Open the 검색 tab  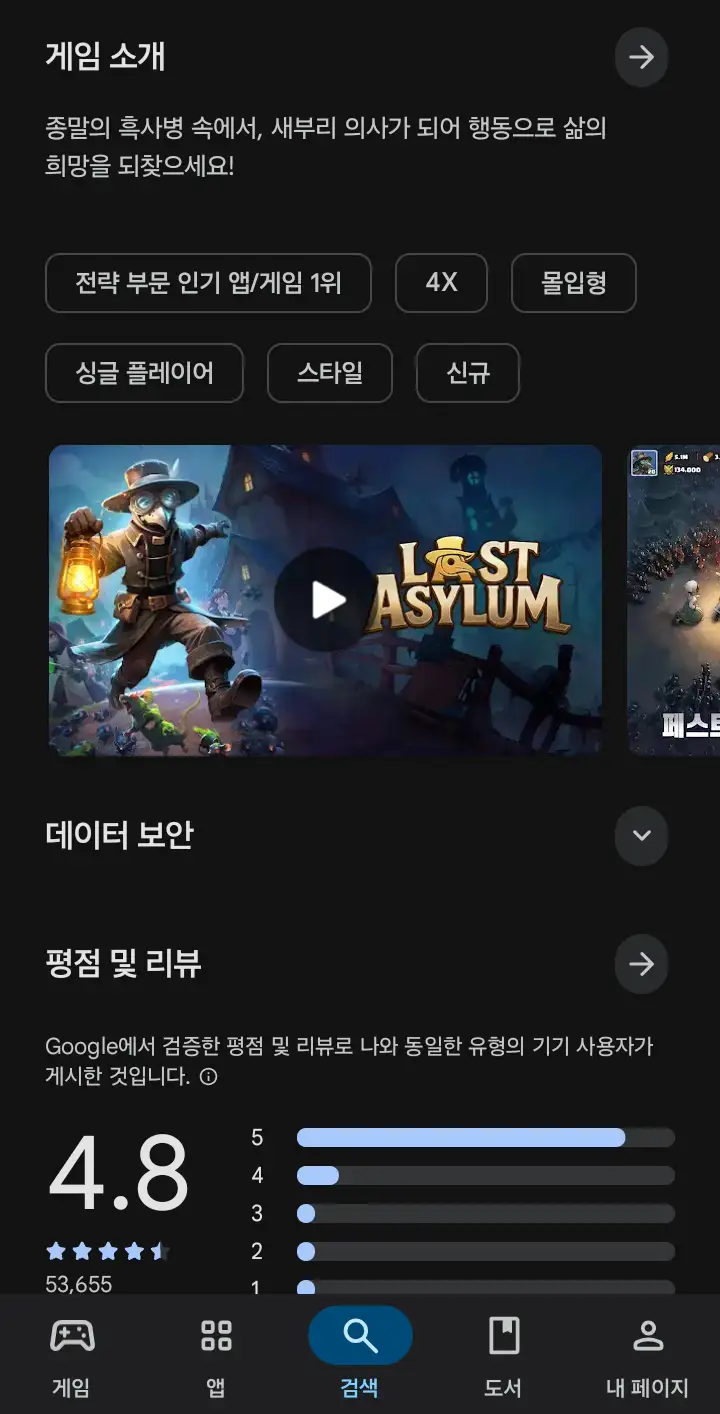click(360, 1355)
